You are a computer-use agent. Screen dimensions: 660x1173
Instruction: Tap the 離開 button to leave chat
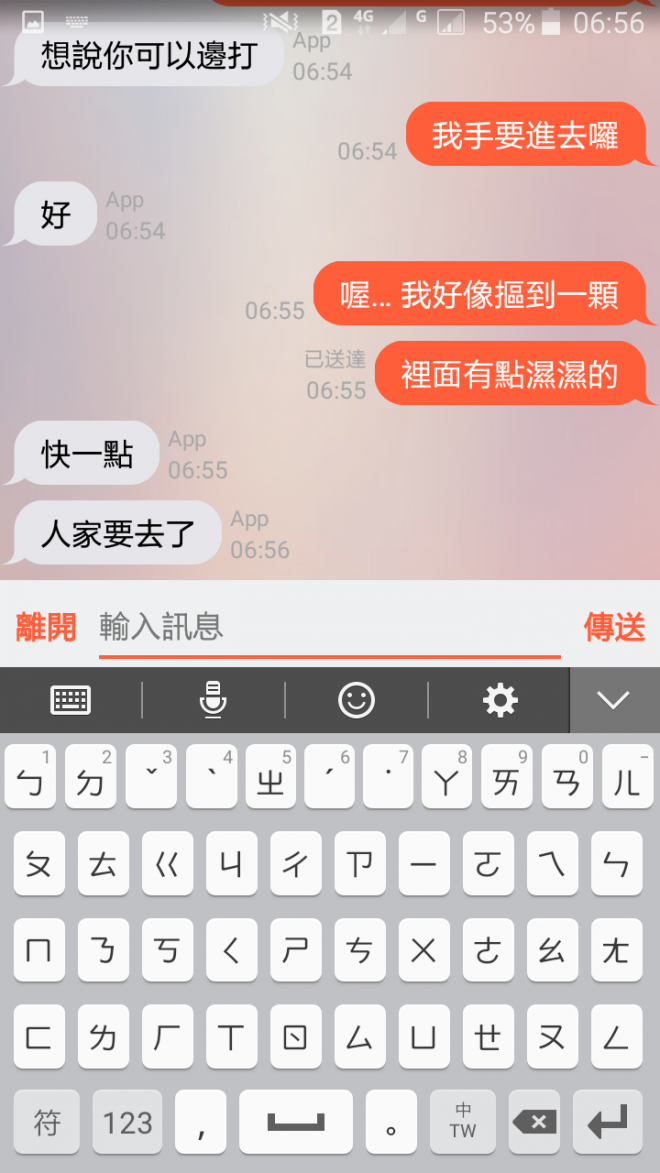[46, 627]
